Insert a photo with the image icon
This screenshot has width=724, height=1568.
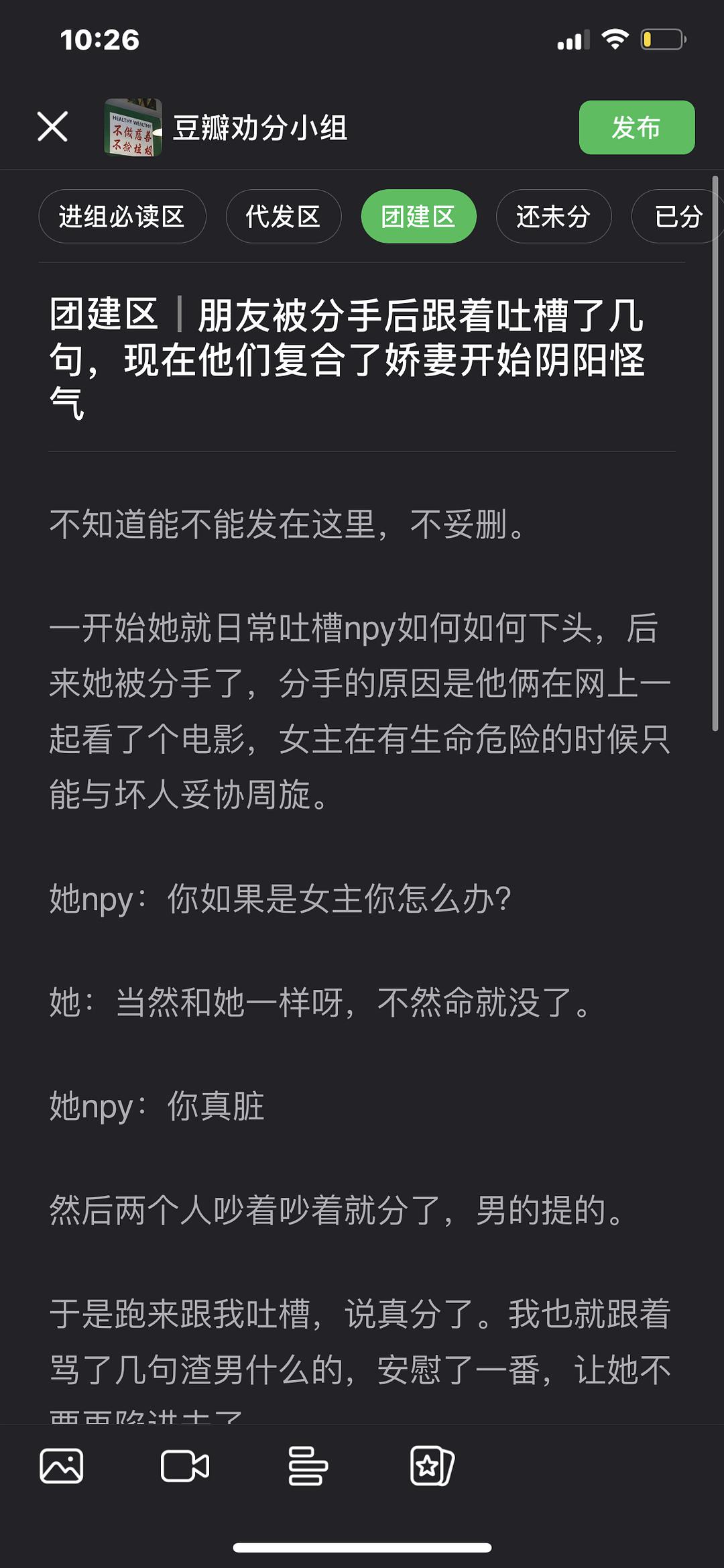62,1465
